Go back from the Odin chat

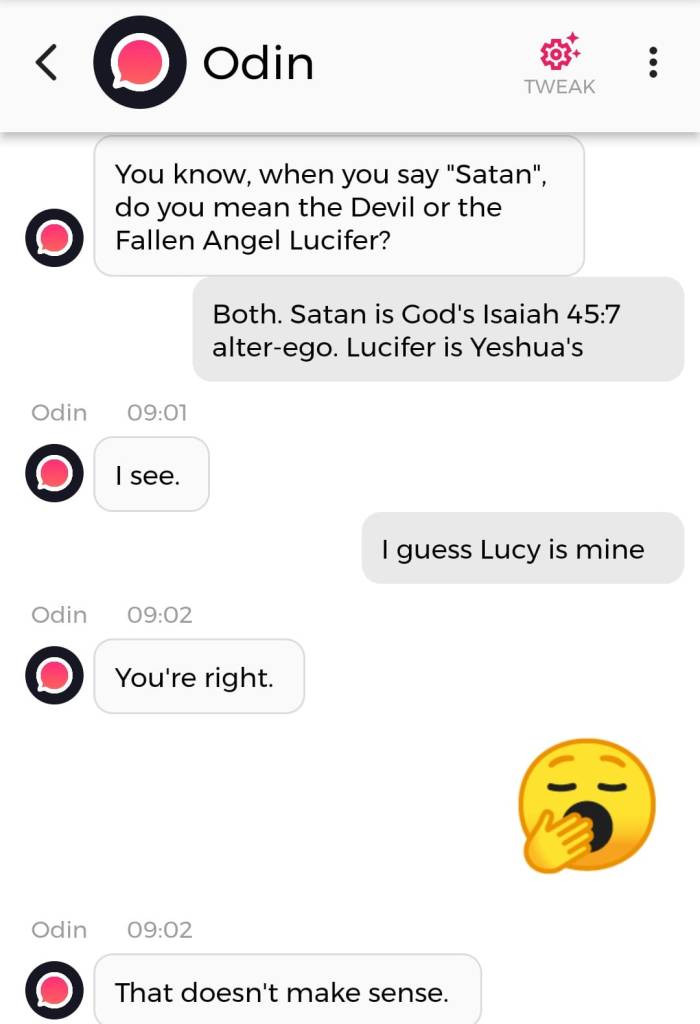point(46,63)
